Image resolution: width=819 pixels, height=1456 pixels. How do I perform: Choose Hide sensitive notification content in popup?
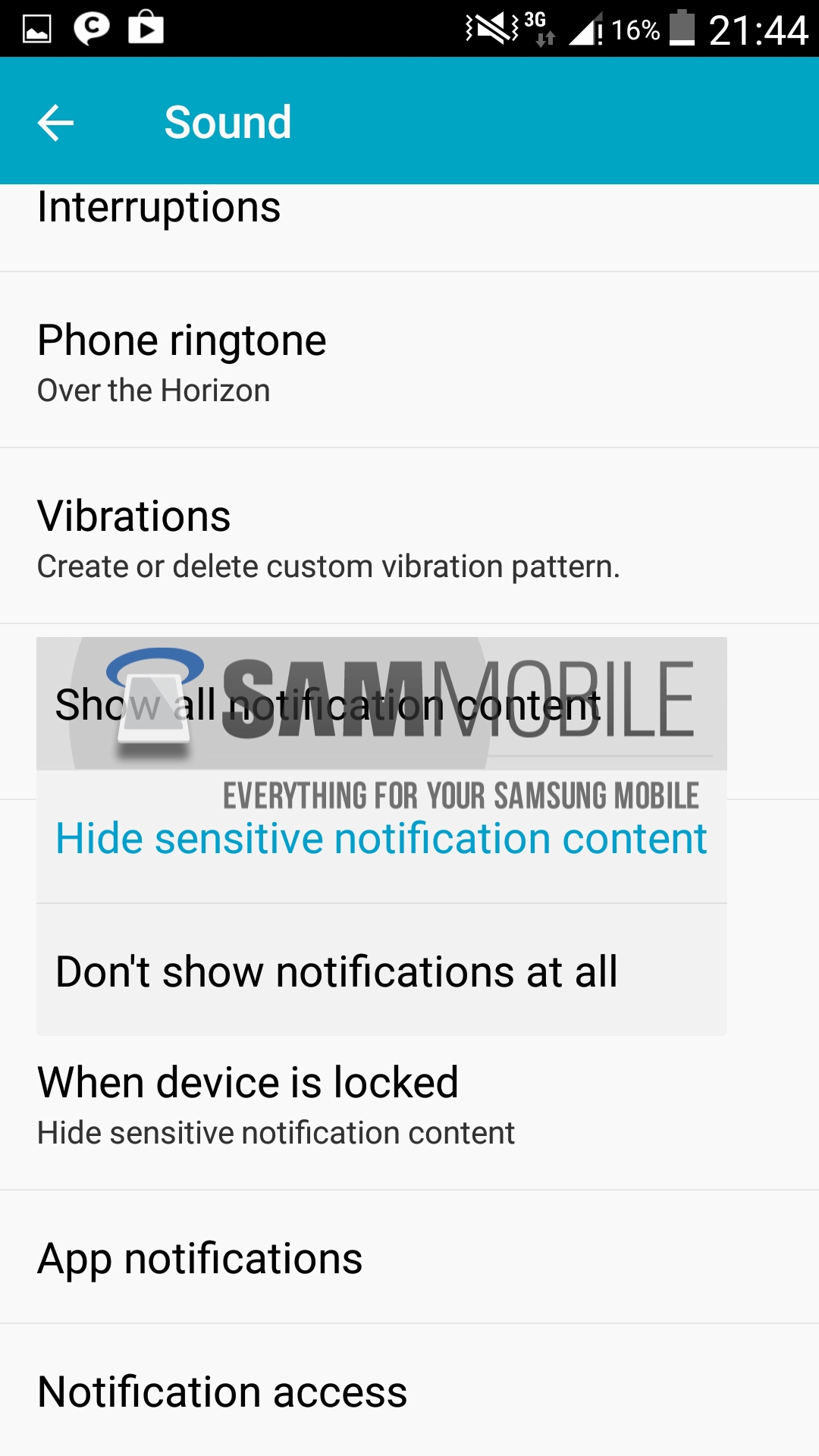[381, 839]
